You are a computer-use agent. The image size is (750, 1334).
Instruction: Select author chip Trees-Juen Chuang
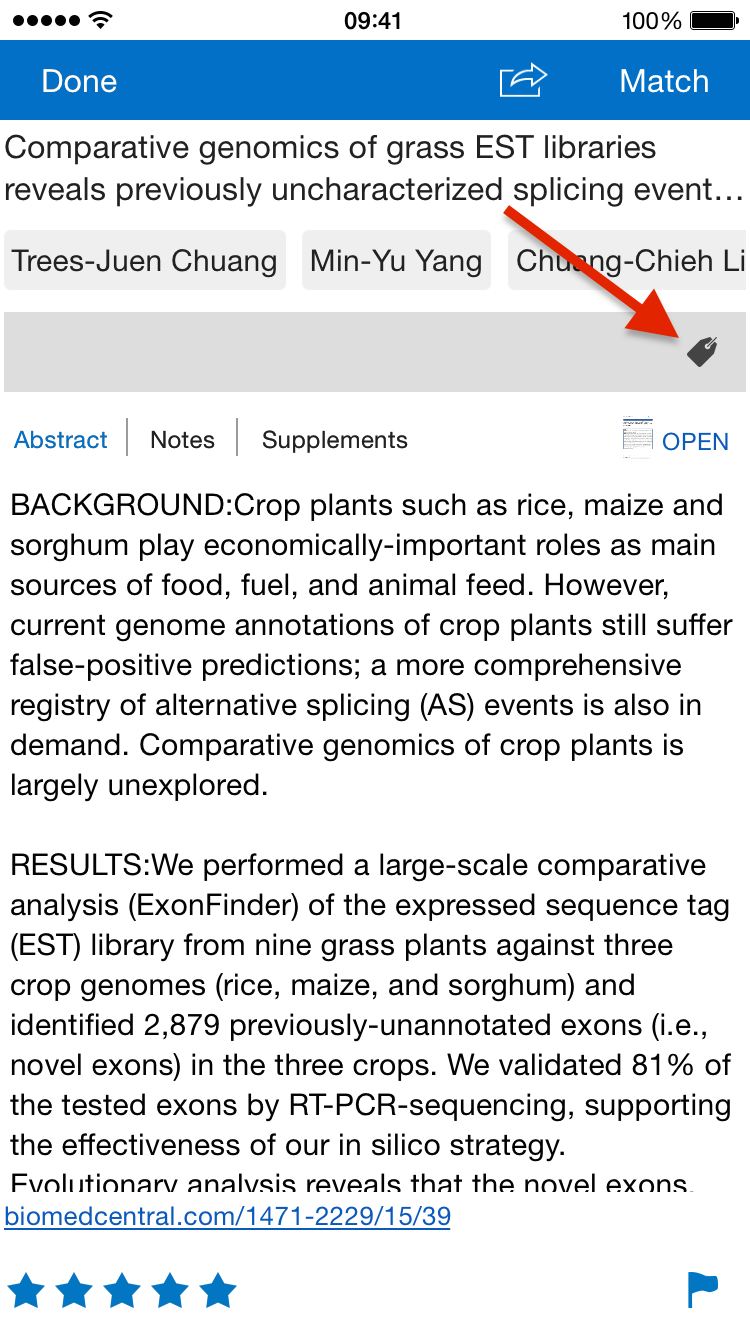click(x=145, y=261)
